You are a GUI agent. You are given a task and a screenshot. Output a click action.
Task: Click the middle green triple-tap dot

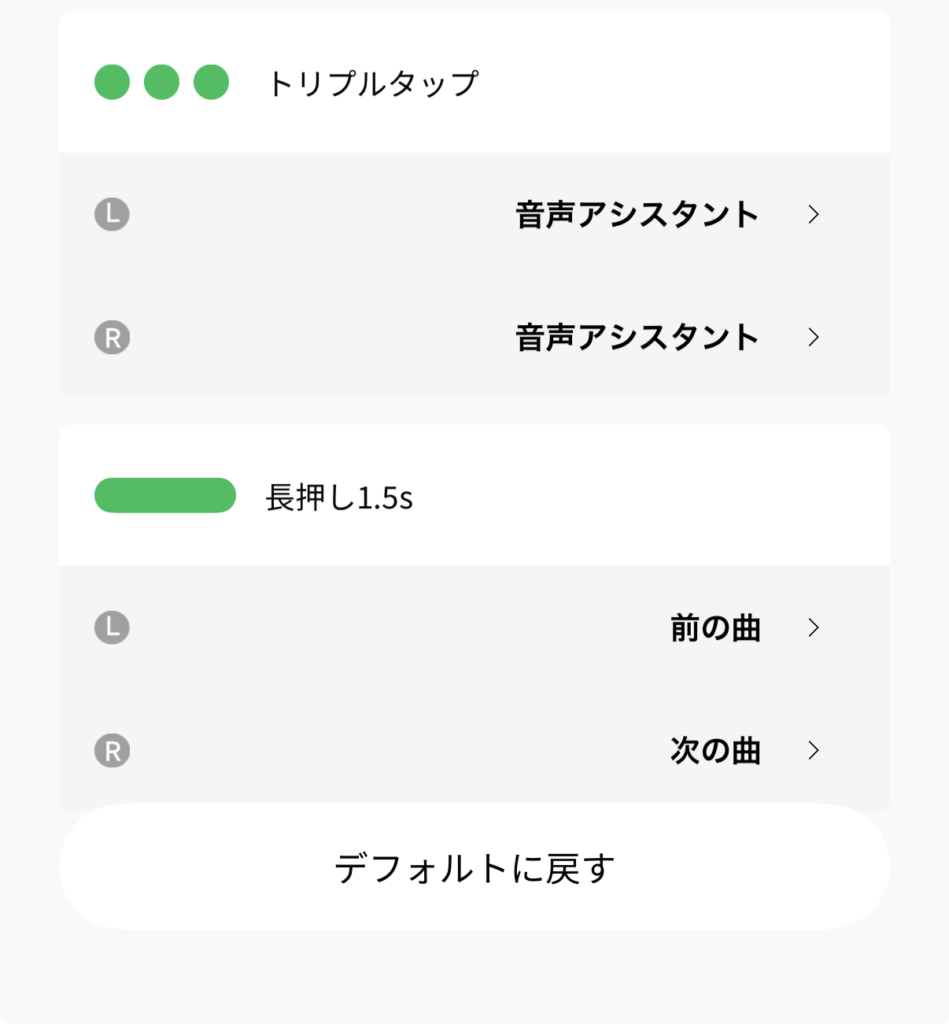(x=160, y=82)
